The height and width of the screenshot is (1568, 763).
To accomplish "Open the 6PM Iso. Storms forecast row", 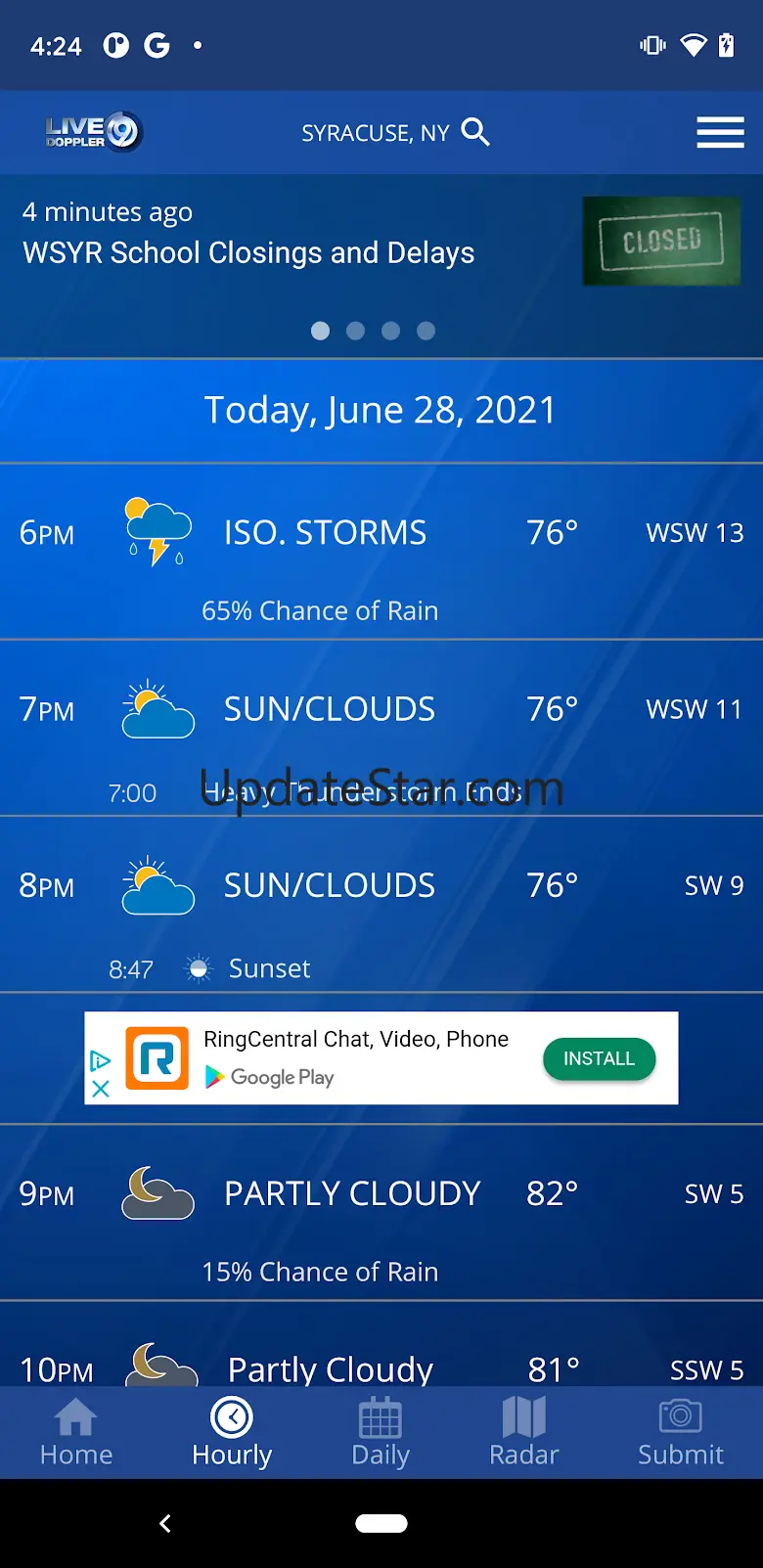I will coord(381,552).
